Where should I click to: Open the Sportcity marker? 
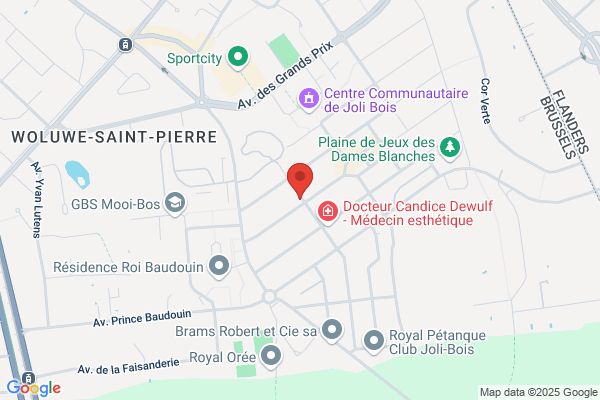pyautogui.click(x=238, y=58)
